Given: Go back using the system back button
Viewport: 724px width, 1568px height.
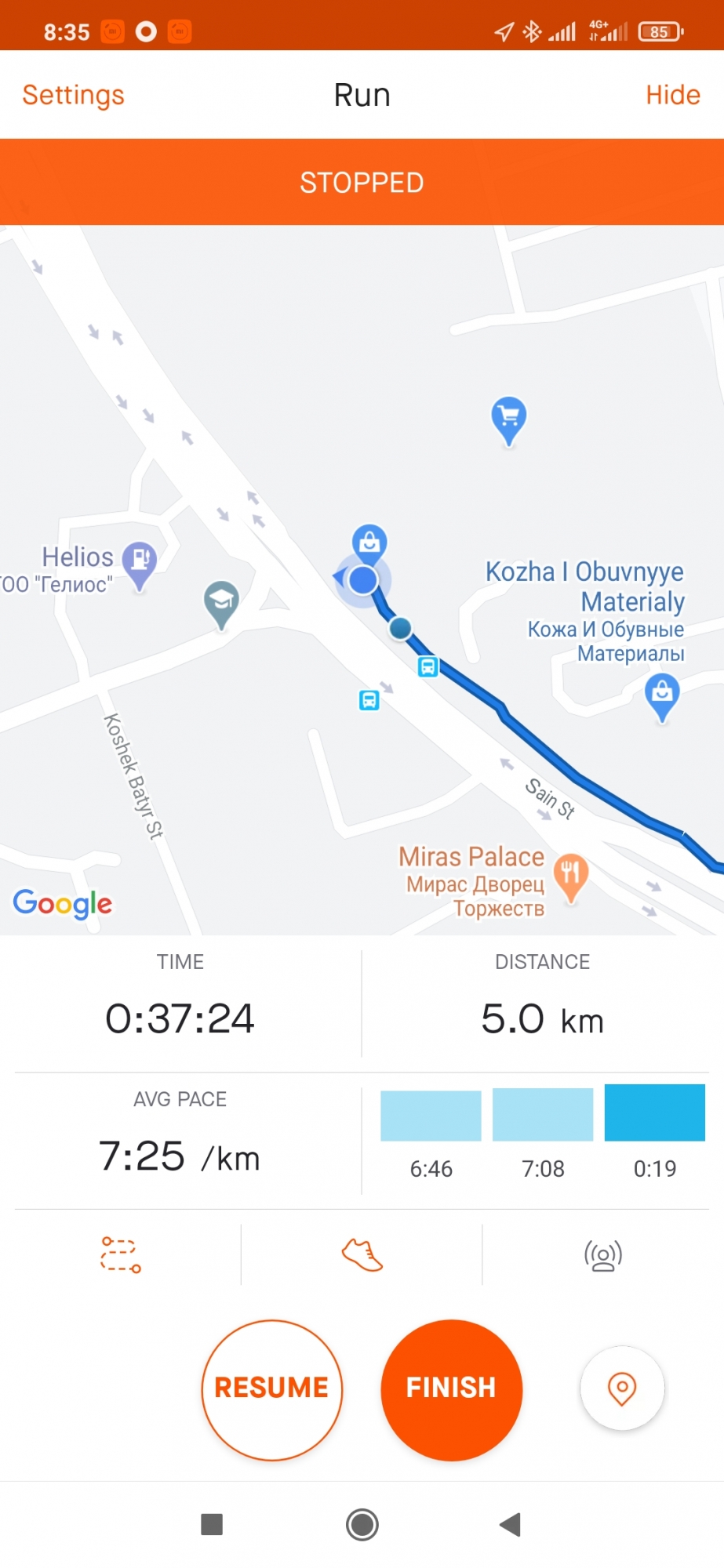Looking at the screenshot, I should [x=511, y=1524].
